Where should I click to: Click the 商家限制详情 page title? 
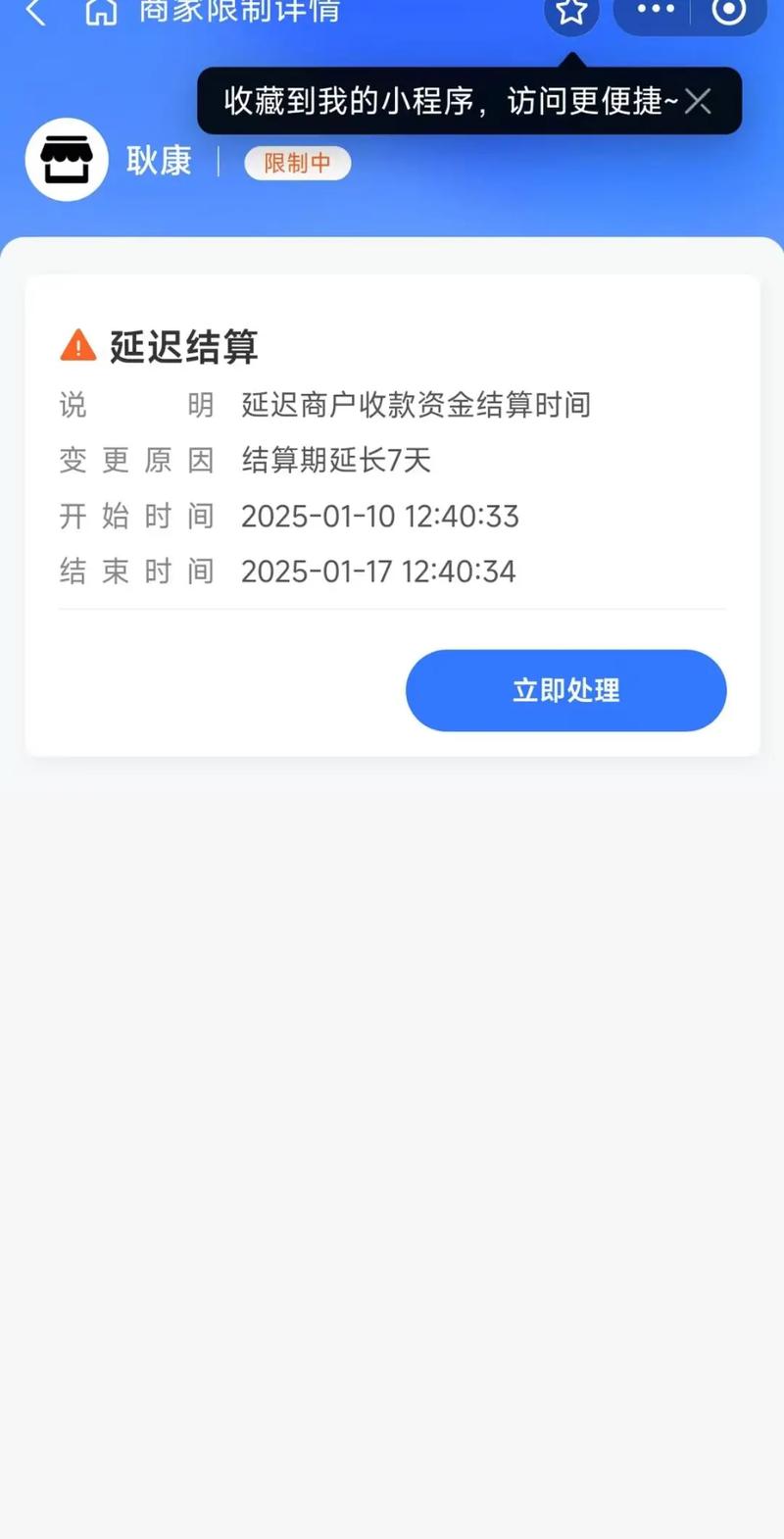pos(235,12)
